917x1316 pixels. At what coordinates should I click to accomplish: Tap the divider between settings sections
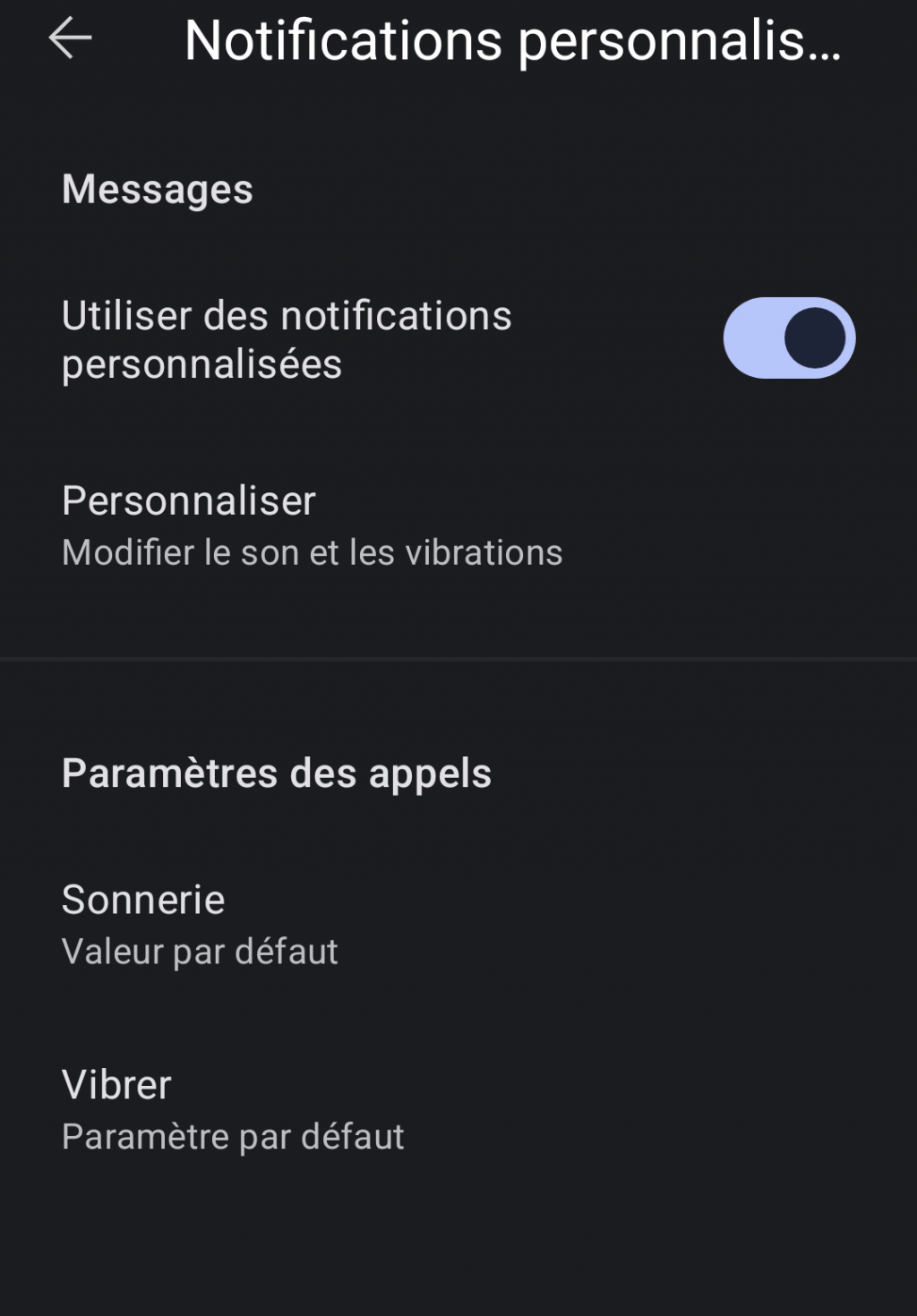pyautogui.click(x=458, y=658)
